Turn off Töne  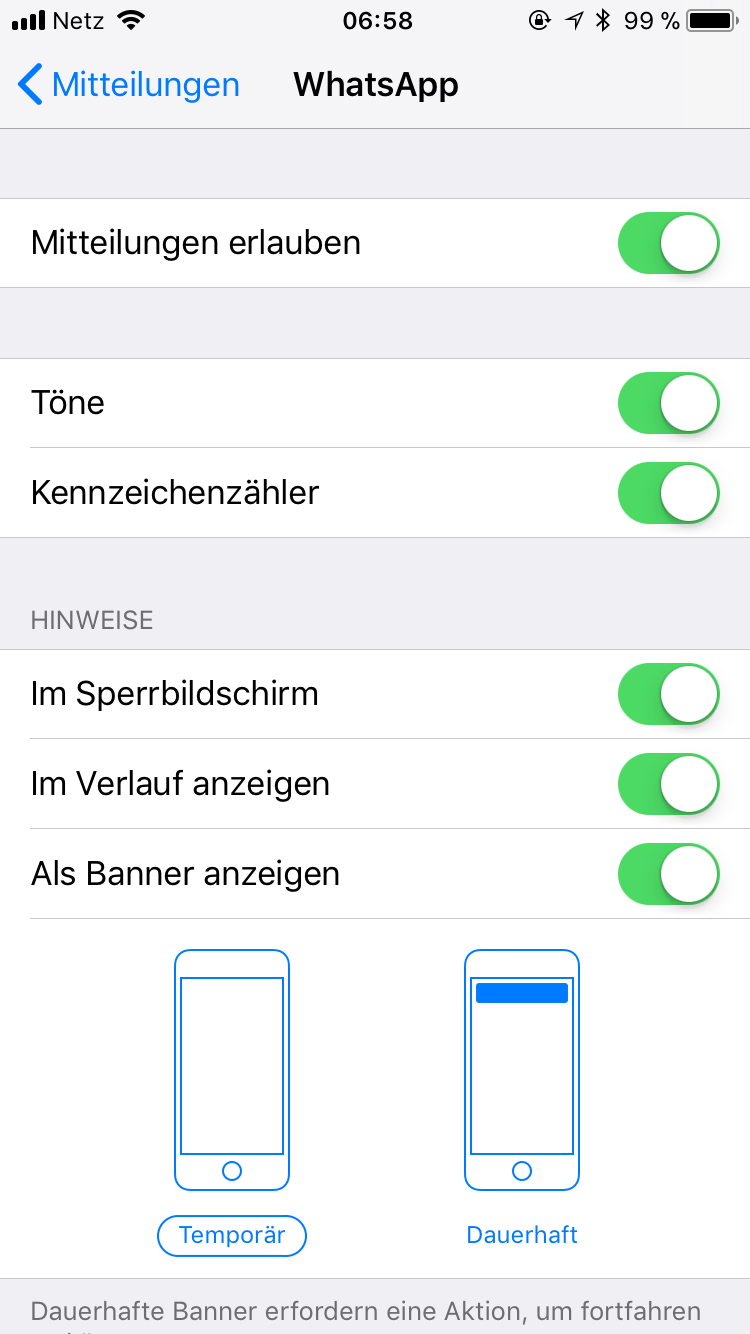click(x=668, y=403)
